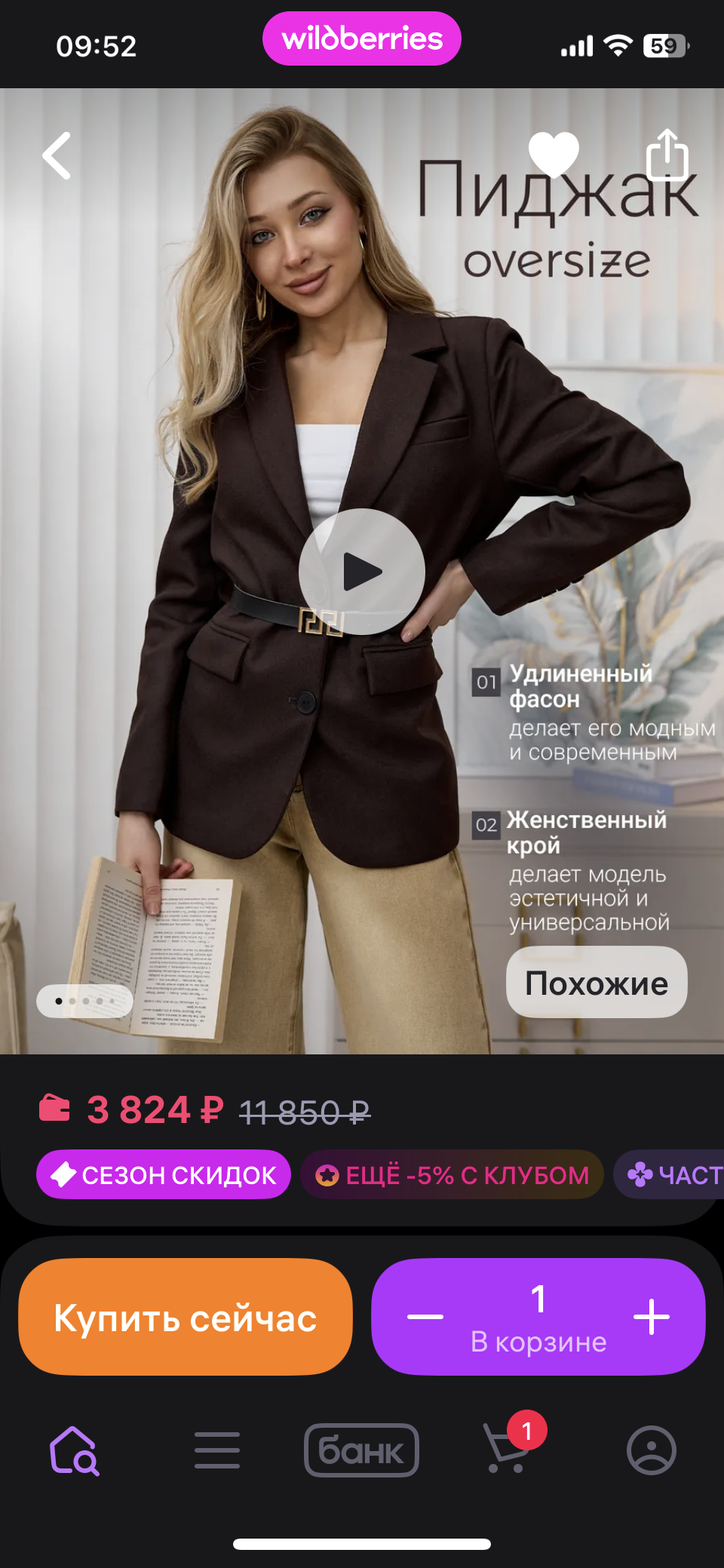
Task: Tap the heart favorite icon
Action: click(x=554, y=155)
